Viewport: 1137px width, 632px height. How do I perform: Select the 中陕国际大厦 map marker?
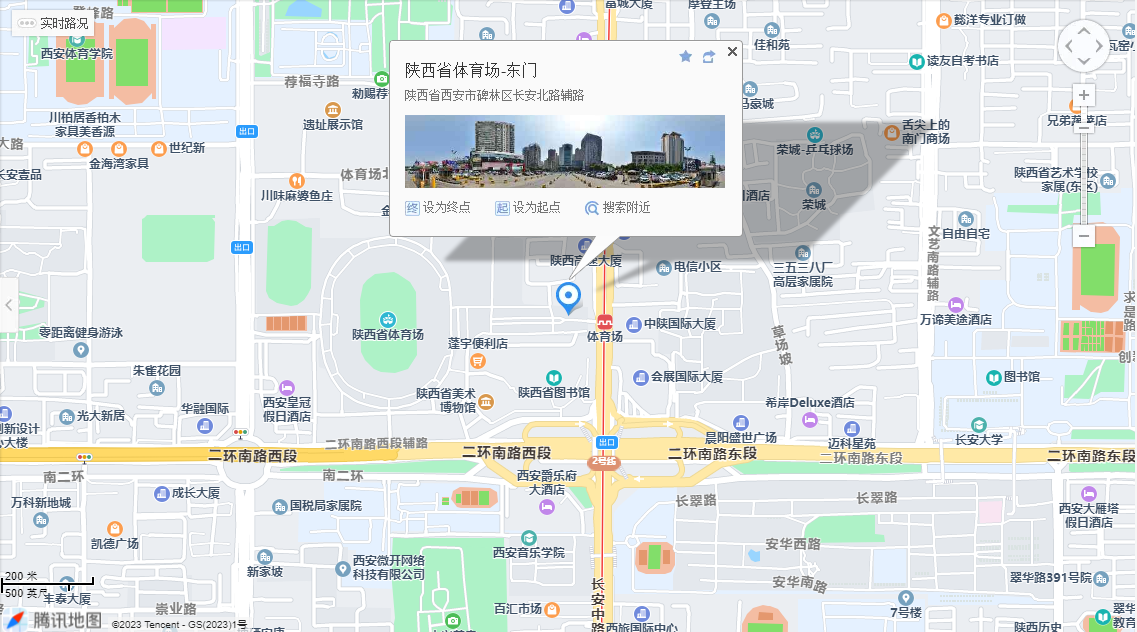tap(634, 324)
